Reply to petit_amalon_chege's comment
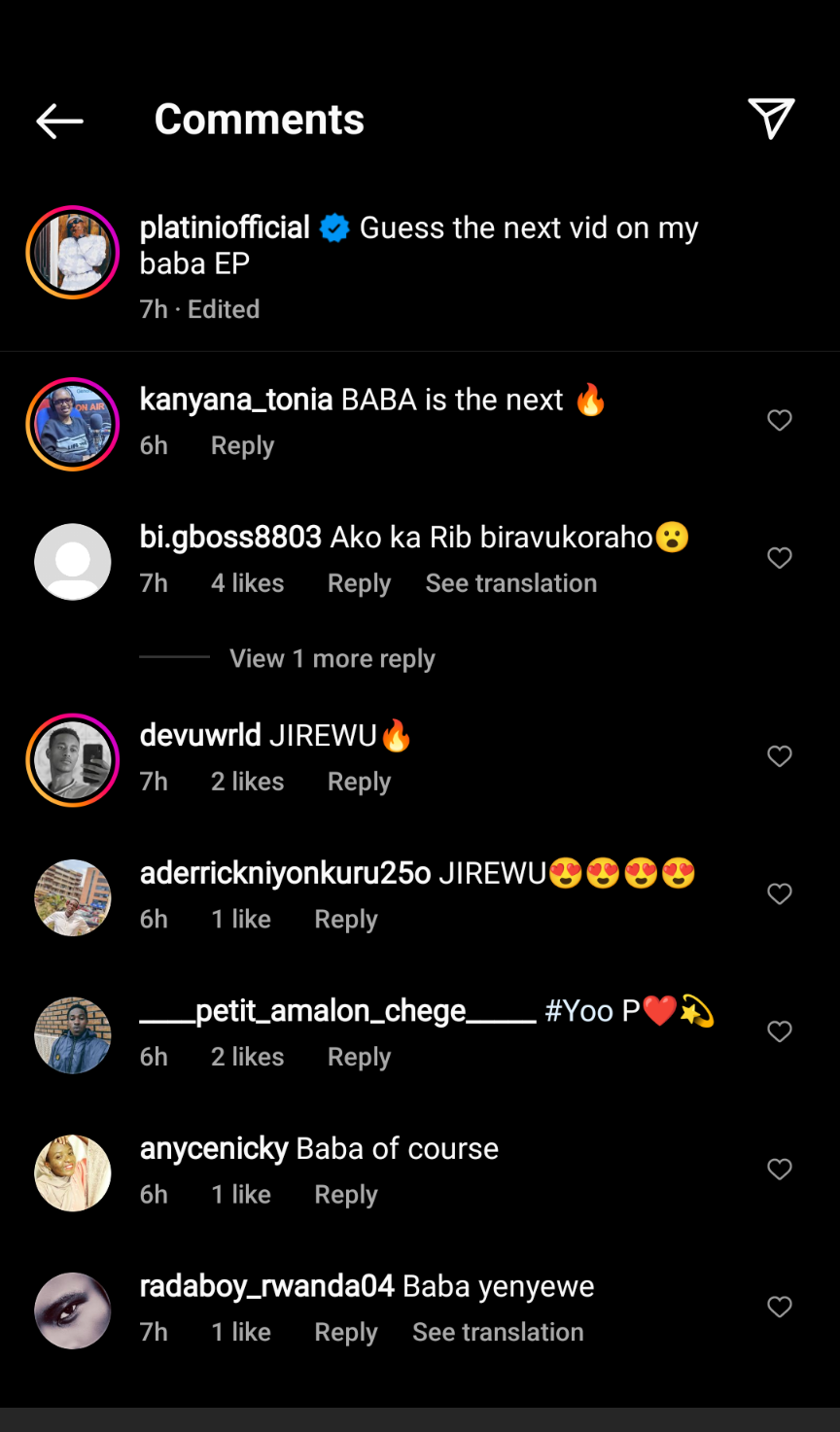The image size is (840, 1432). coord(359,1057)
